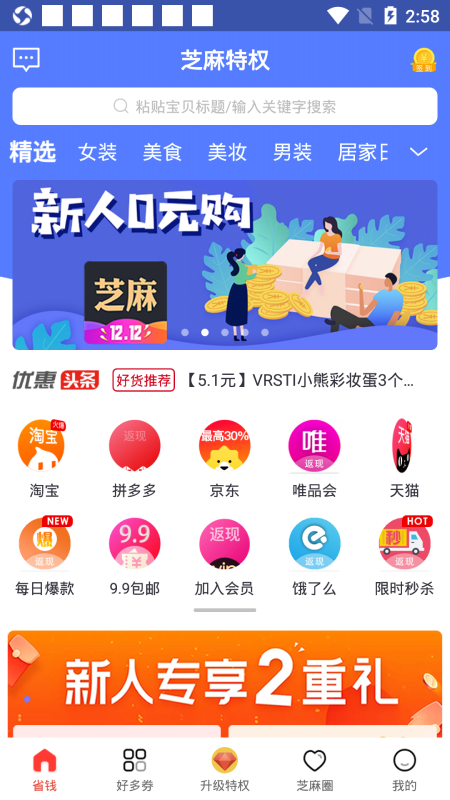
Task: Select the 美妆 category tab
Action: (227, 152)
